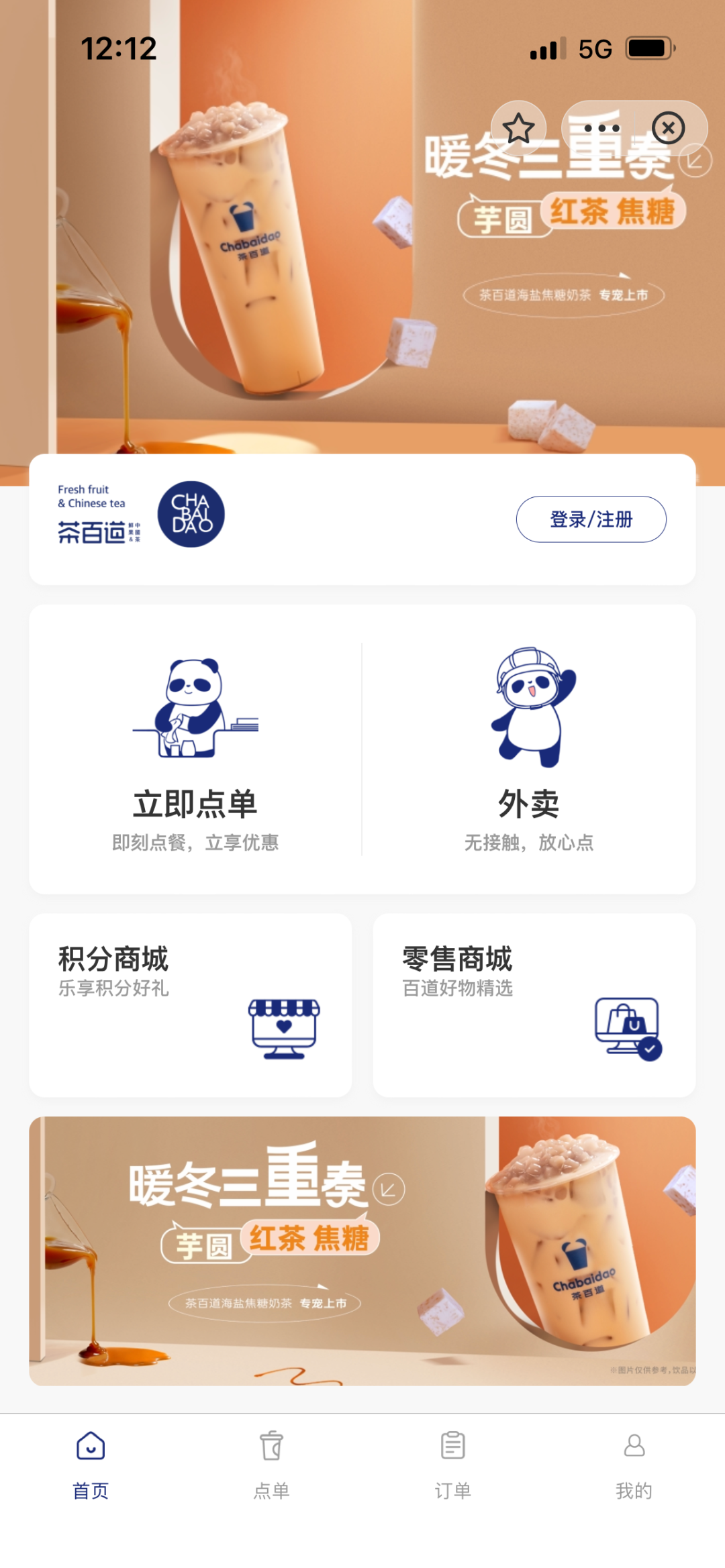Image resolution: width=725 pixels, height=1568 pixels.
Task: Click the delivery panda icon above 外卖
Action: 530,708
